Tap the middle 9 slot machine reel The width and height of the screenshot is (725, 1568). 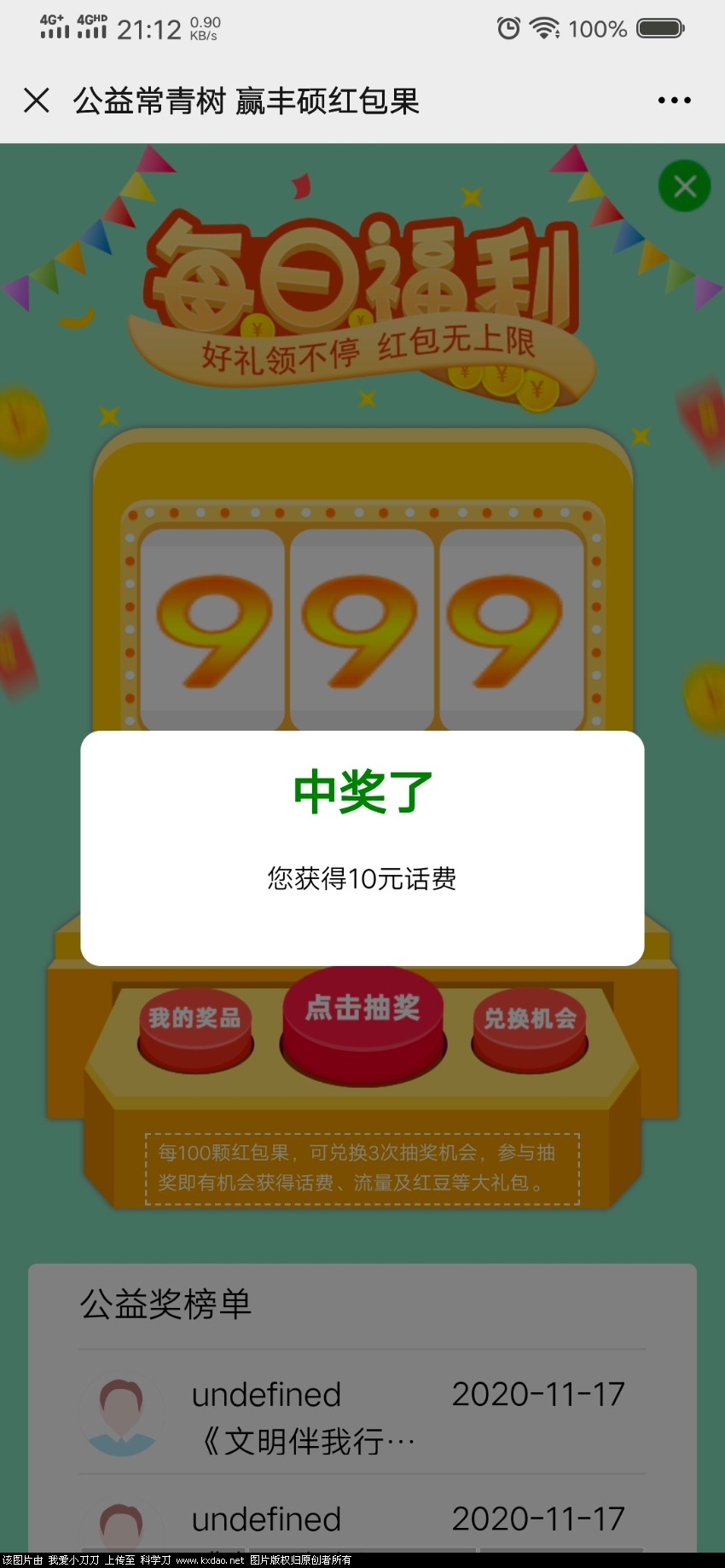362,627
